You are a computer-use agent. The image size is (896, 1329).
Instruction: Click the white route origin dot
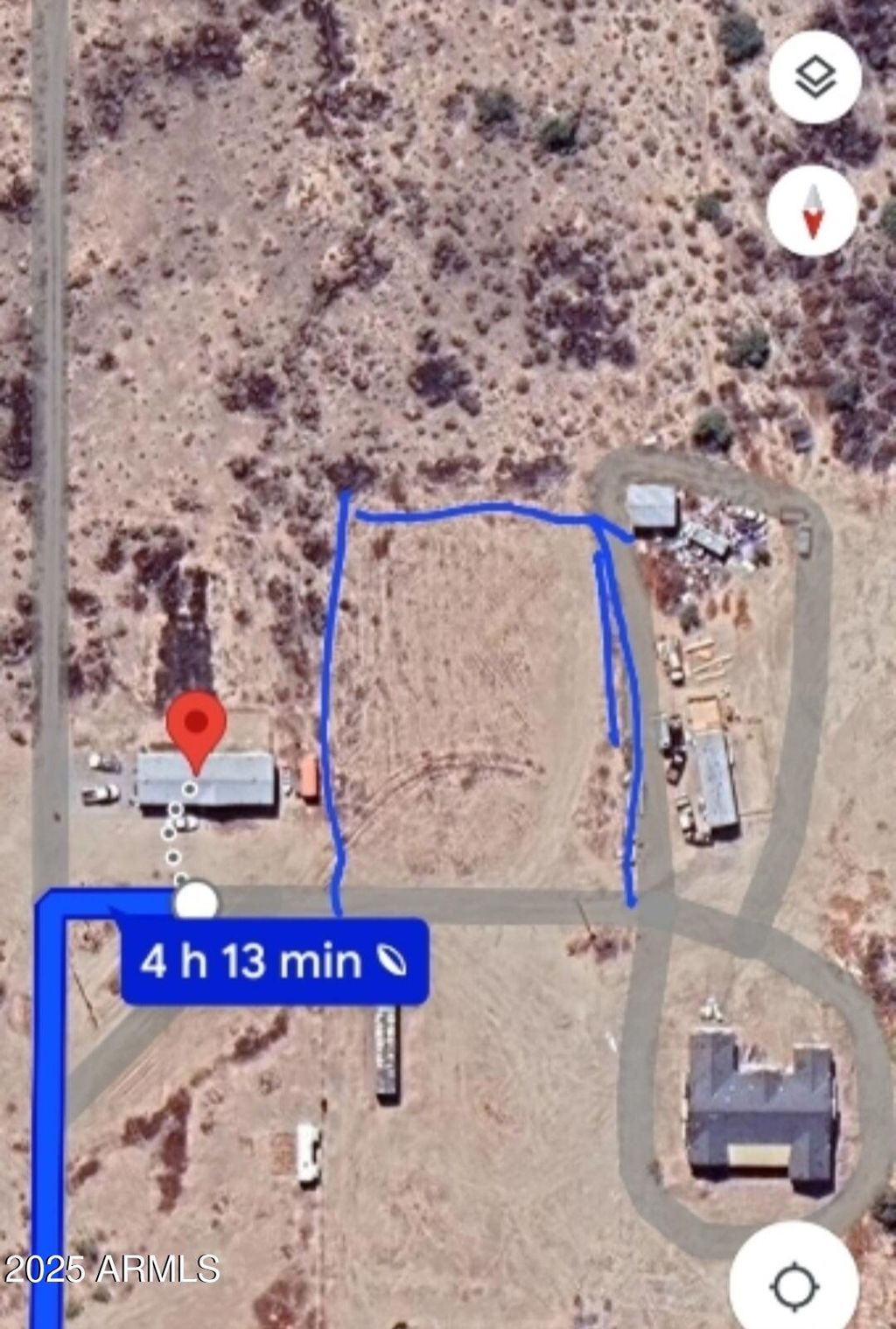click(x=197, y=898)
